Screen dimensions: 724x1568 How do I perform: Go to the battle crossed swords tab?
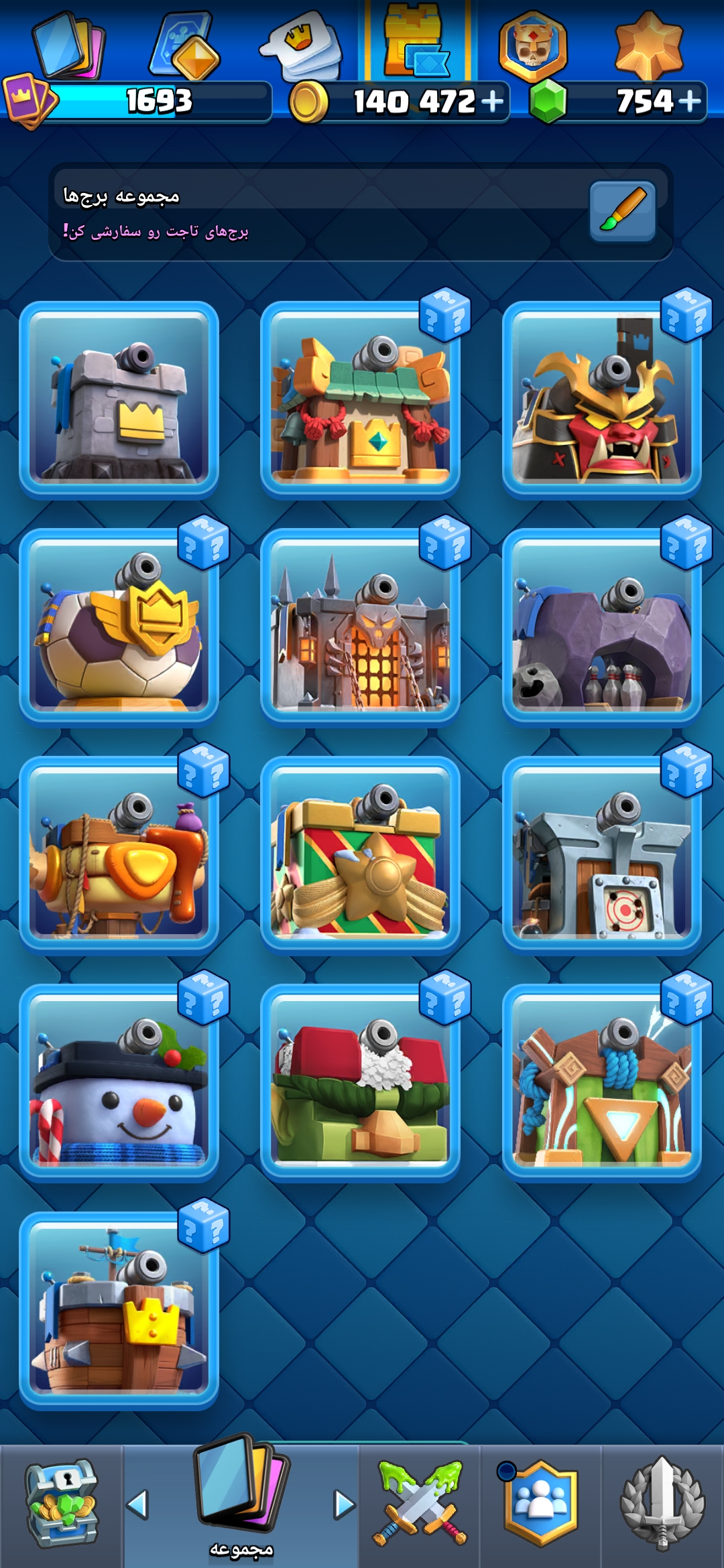point(420,1502)
